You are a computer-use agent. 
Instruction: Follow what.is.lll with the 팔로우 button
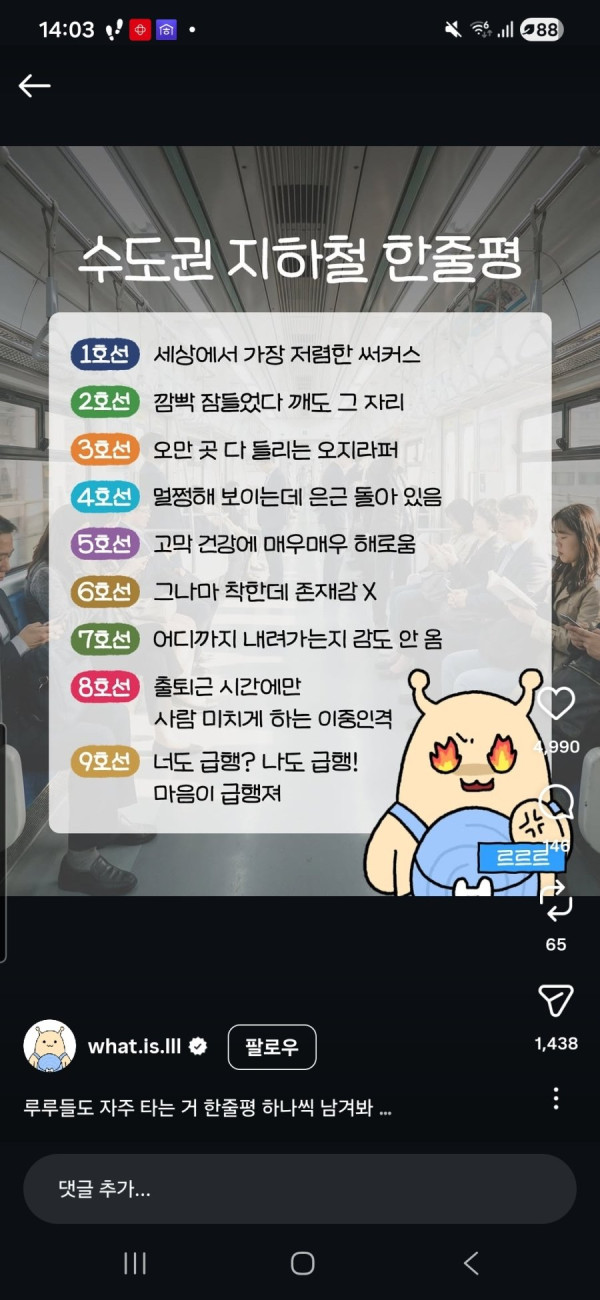point(272,1047)
